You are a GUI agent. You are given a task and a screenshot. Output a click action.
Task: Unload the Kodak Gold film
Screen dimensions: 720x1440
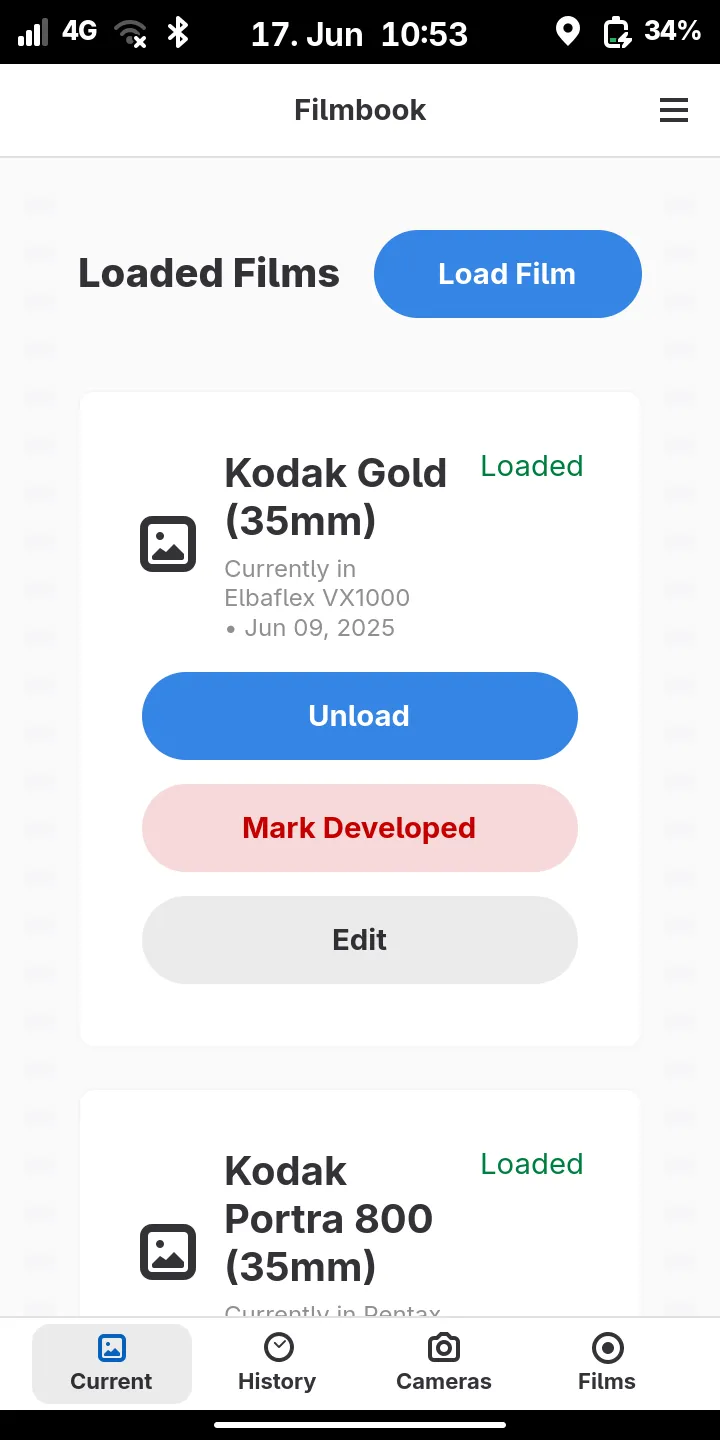tap(359, 716)
